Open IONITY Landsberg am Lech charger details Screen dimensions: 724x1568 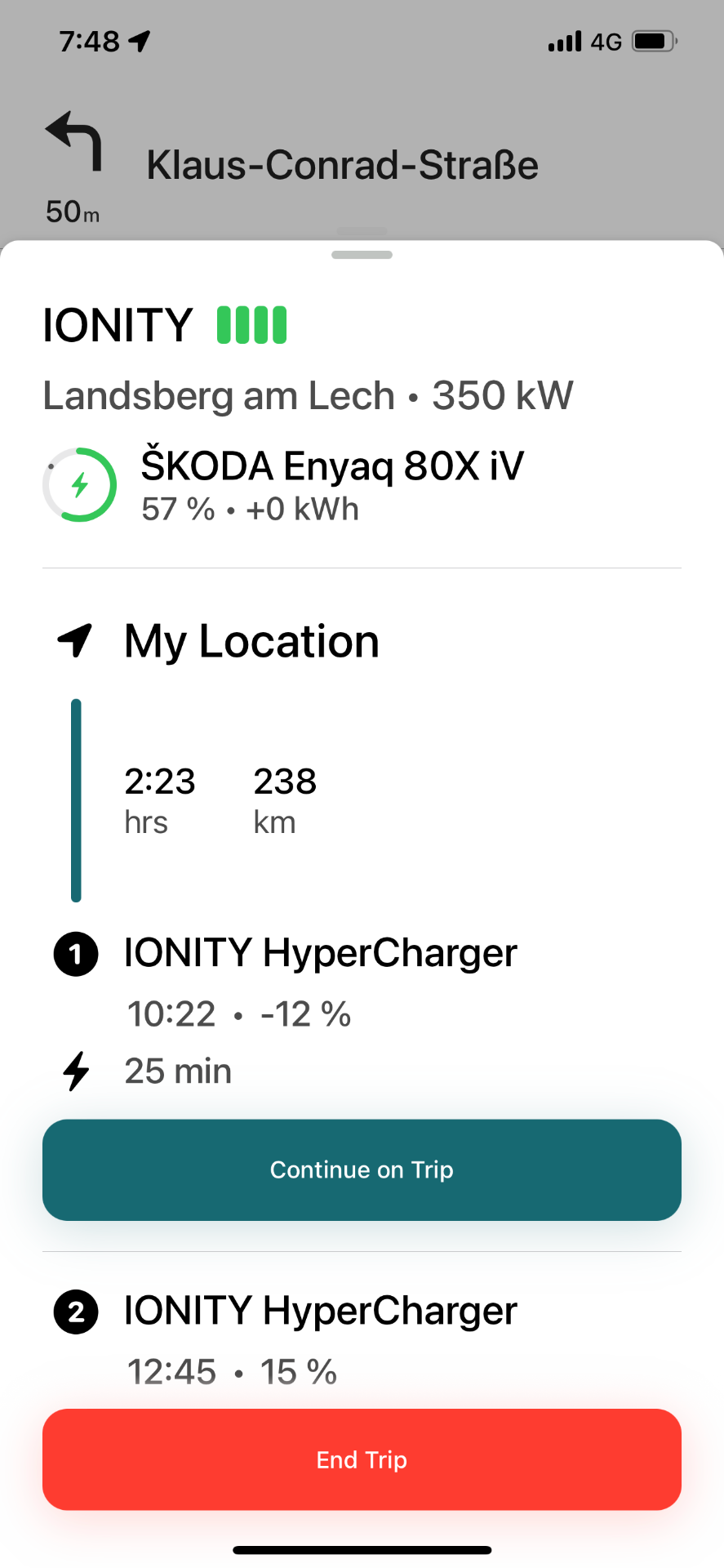308,359
